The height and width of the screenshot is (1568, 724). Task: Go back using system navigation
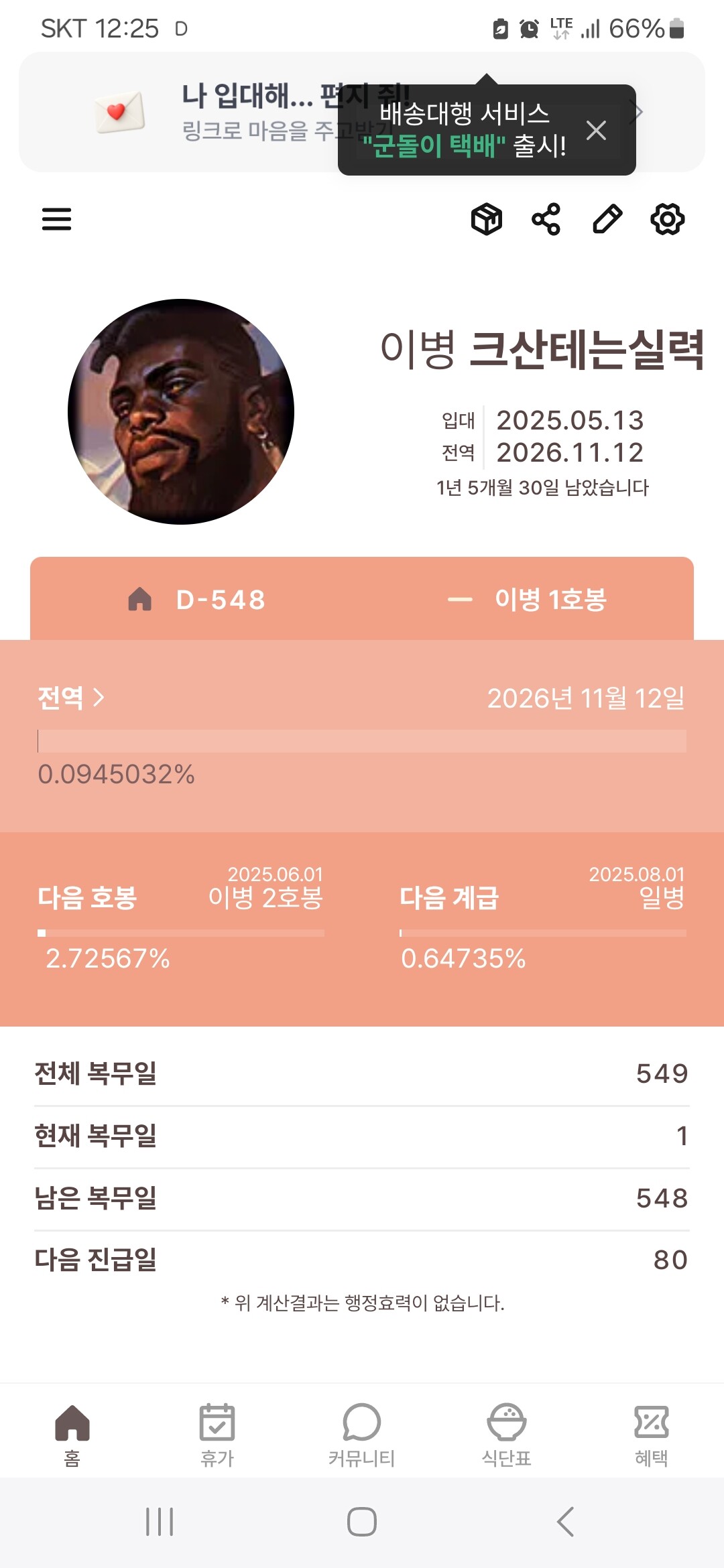565,1522
